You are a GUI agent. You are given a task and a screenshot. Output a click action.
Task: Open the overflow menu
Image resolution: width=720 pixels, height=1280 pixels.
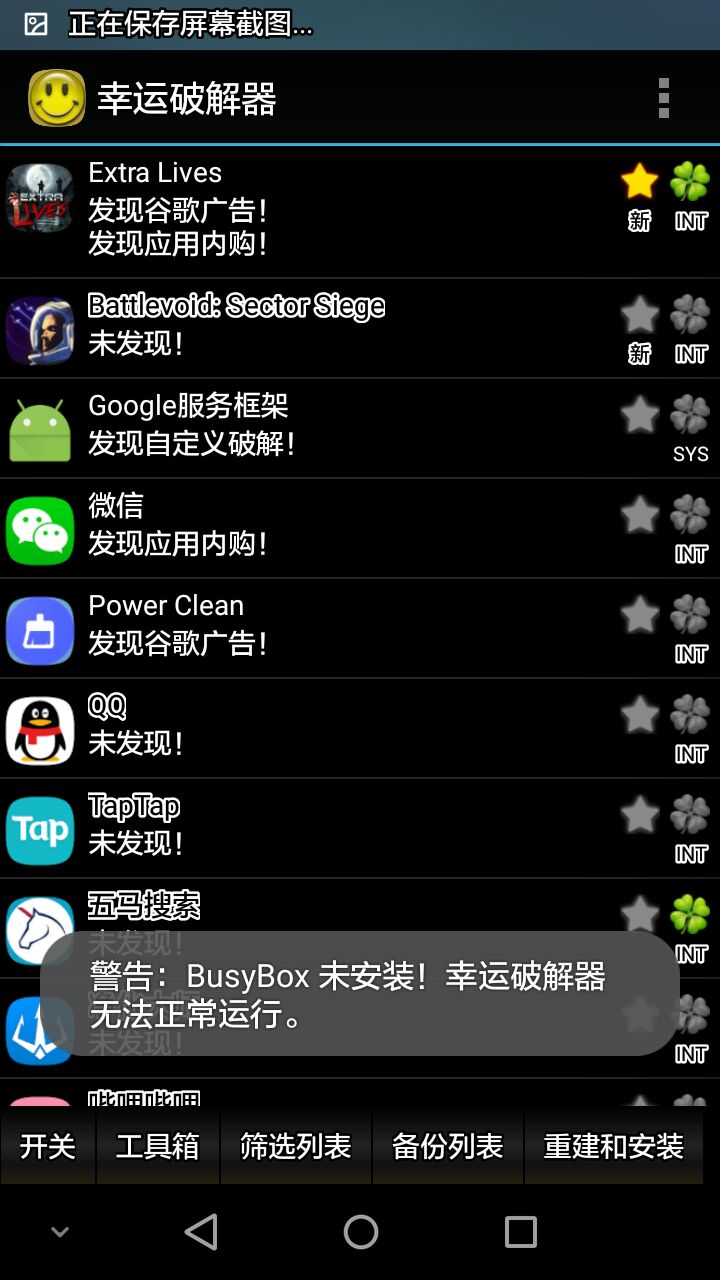click(x=663, y=98)
